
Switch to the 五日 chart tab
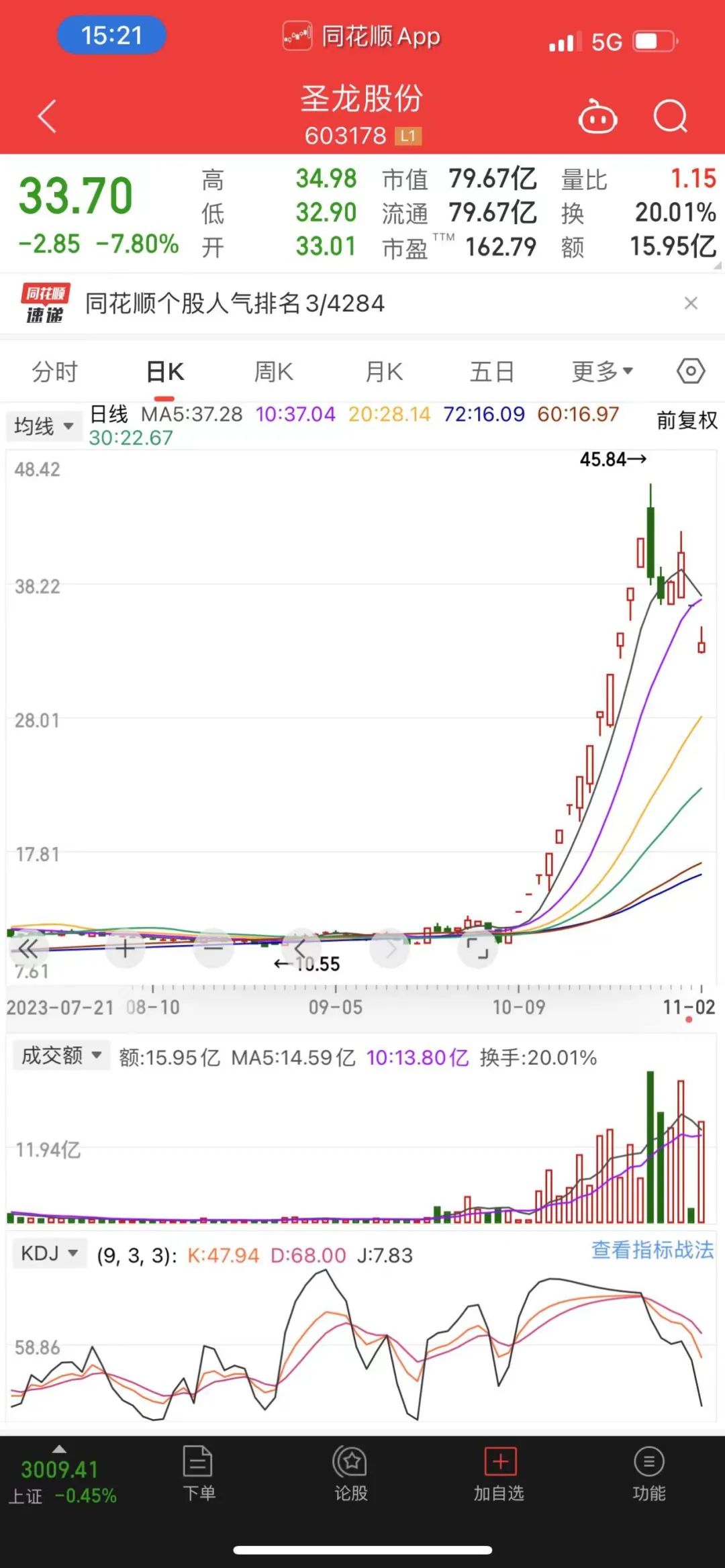click(x=492, y=371)
